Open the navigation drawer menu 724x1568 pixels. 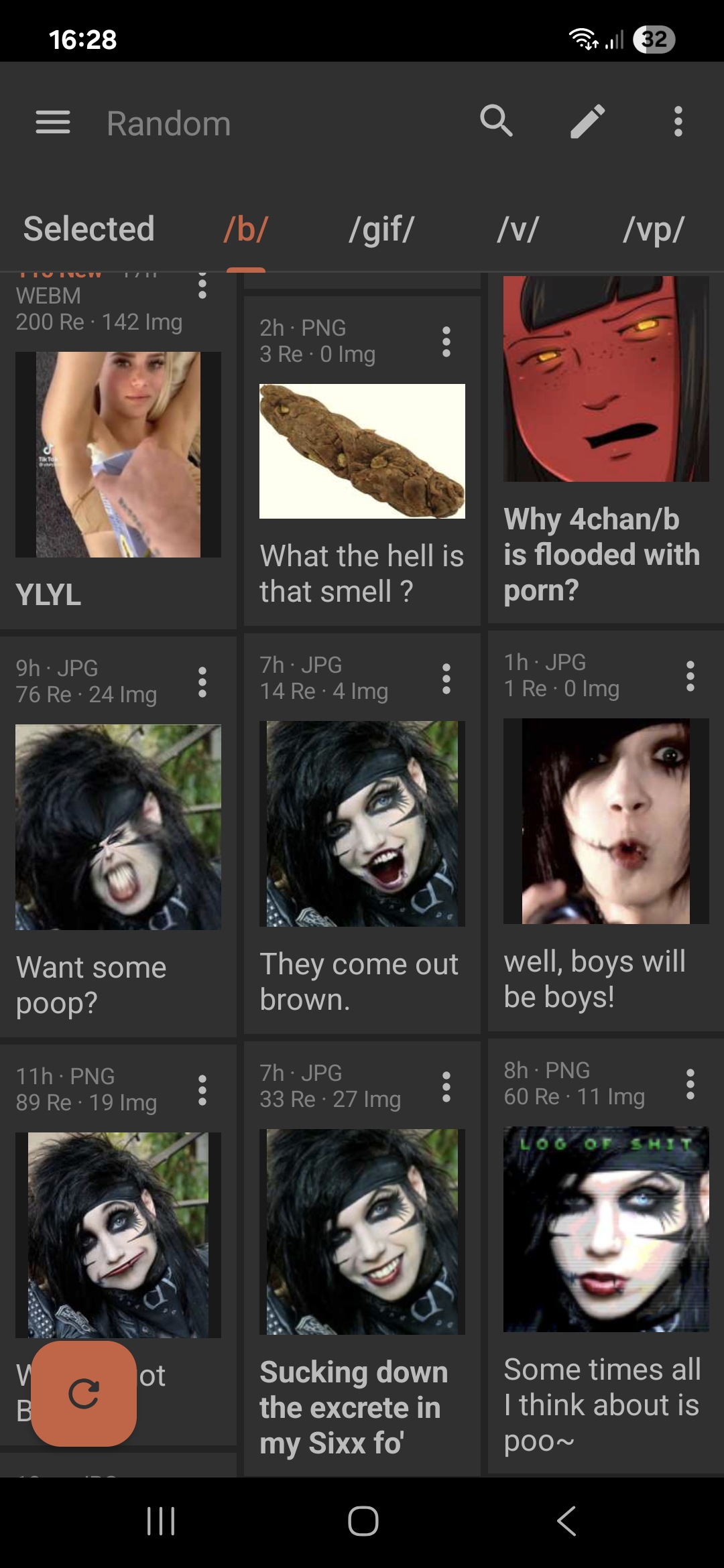click(x=53, y=123)
